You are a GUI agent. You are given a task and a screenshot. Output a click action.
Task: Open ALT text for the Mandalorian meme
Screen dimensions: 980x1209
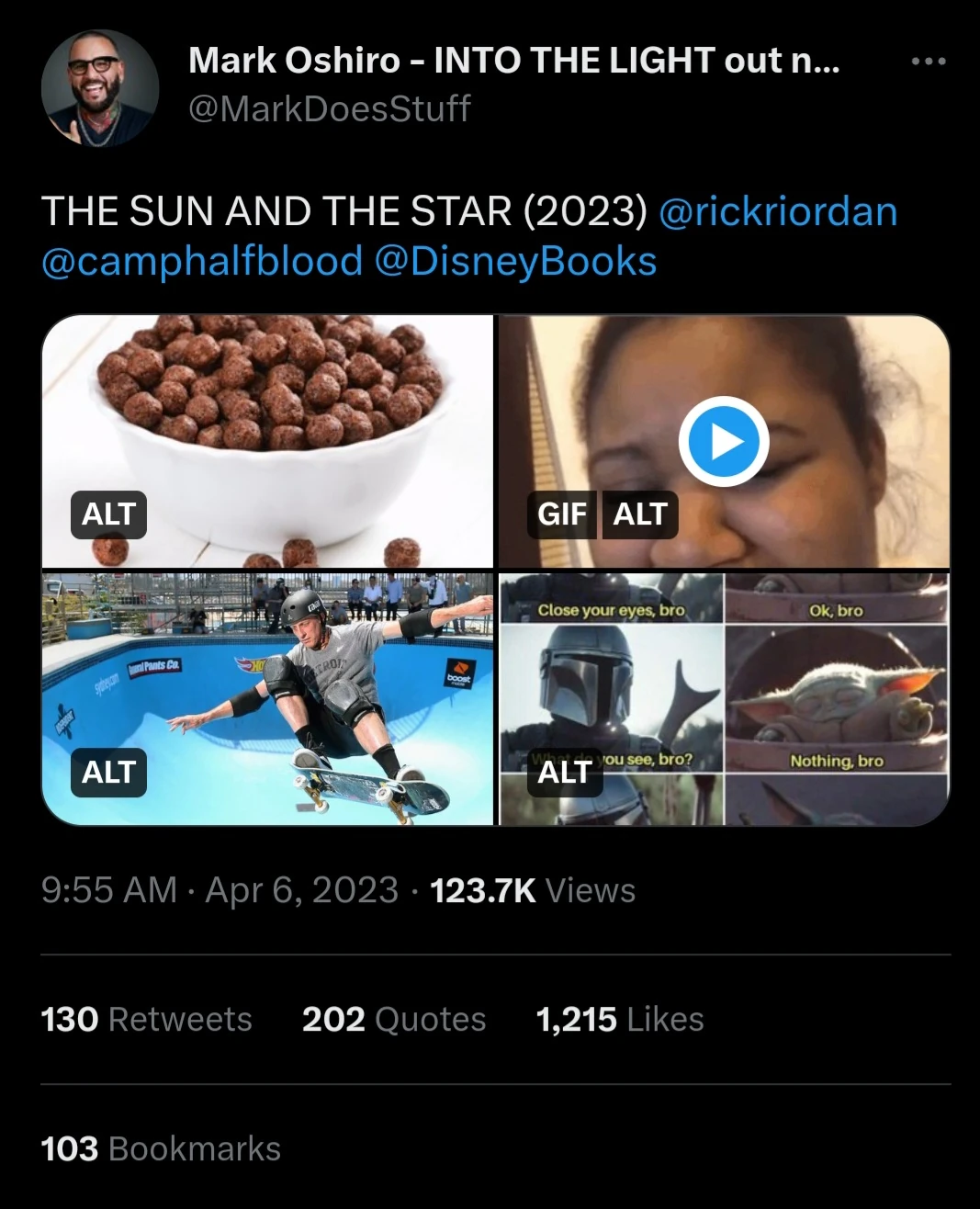tap(564, 773)
